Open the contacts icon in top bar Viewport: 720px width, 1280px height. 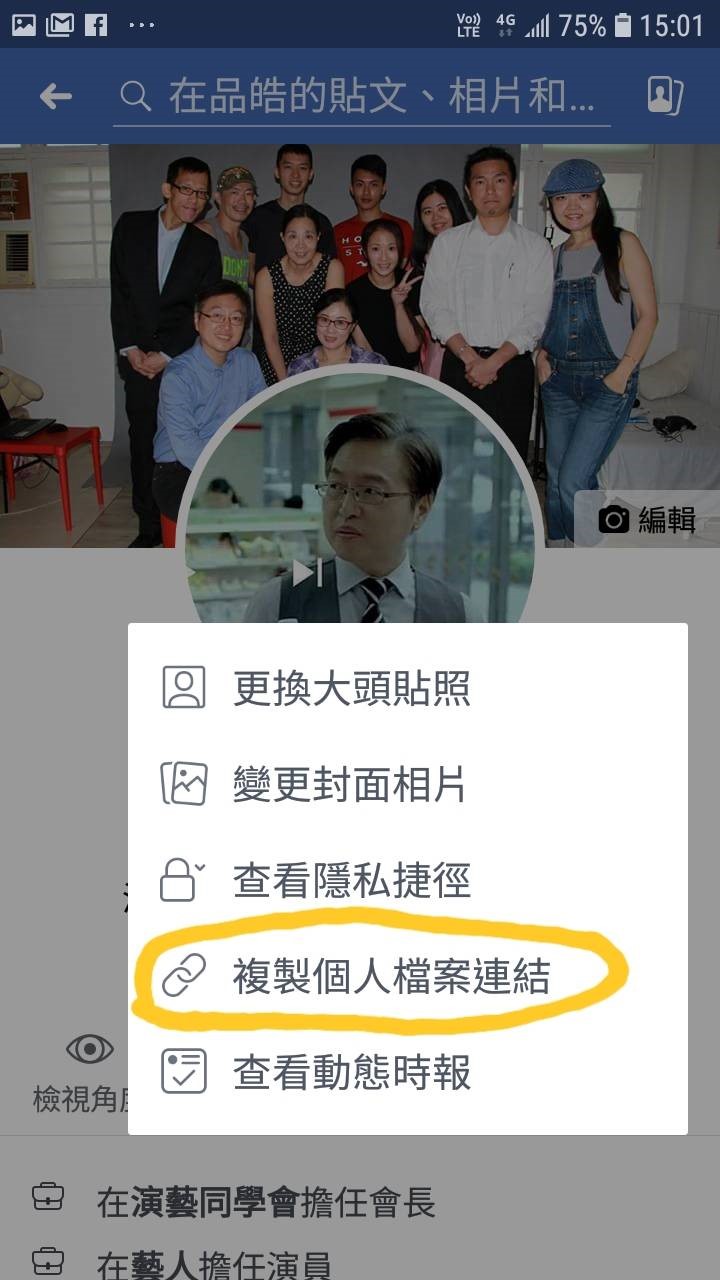click(665, 96)
